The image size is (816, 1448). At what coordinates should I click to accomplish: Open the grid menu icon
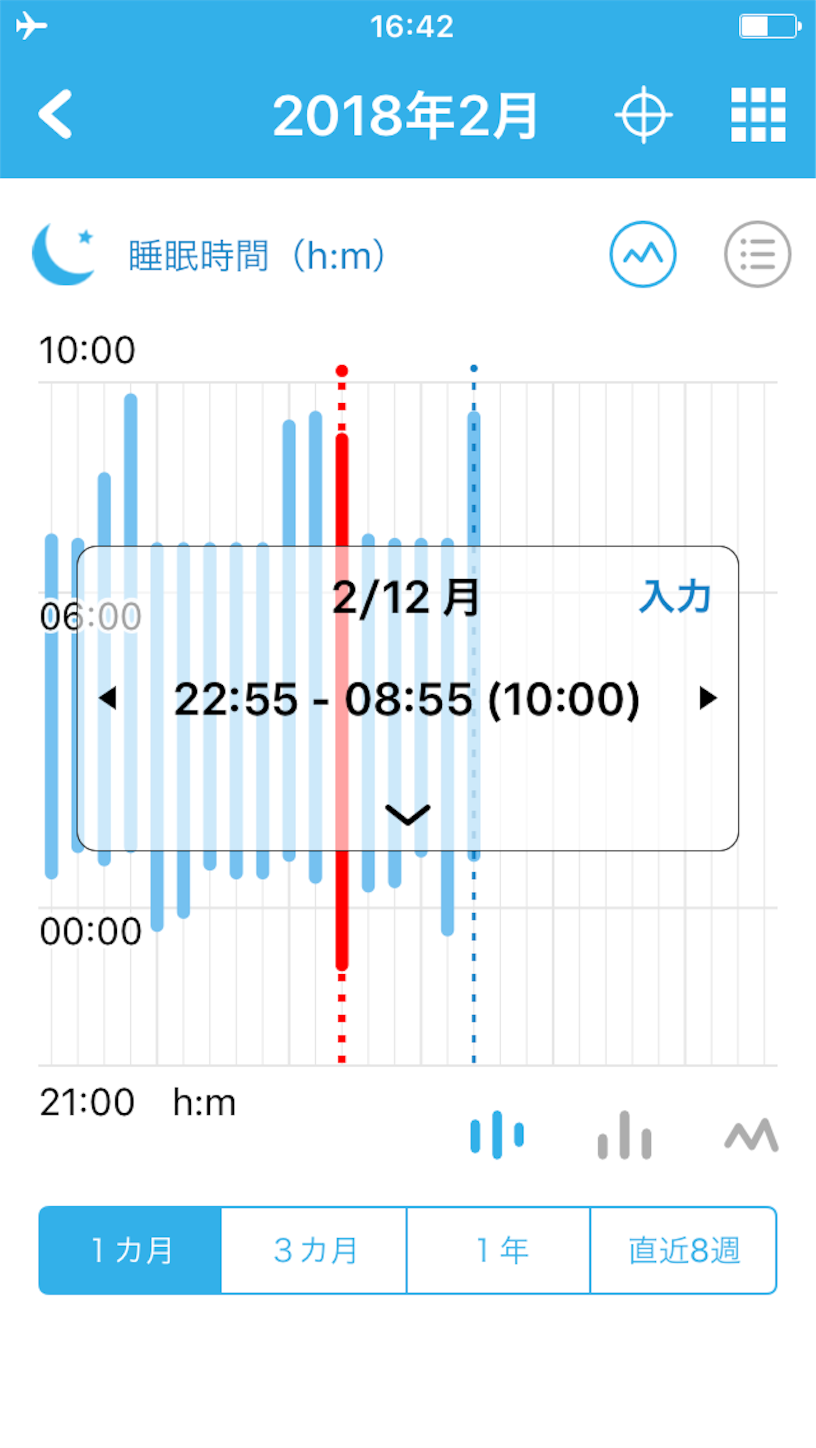click(x=758, y=115)
